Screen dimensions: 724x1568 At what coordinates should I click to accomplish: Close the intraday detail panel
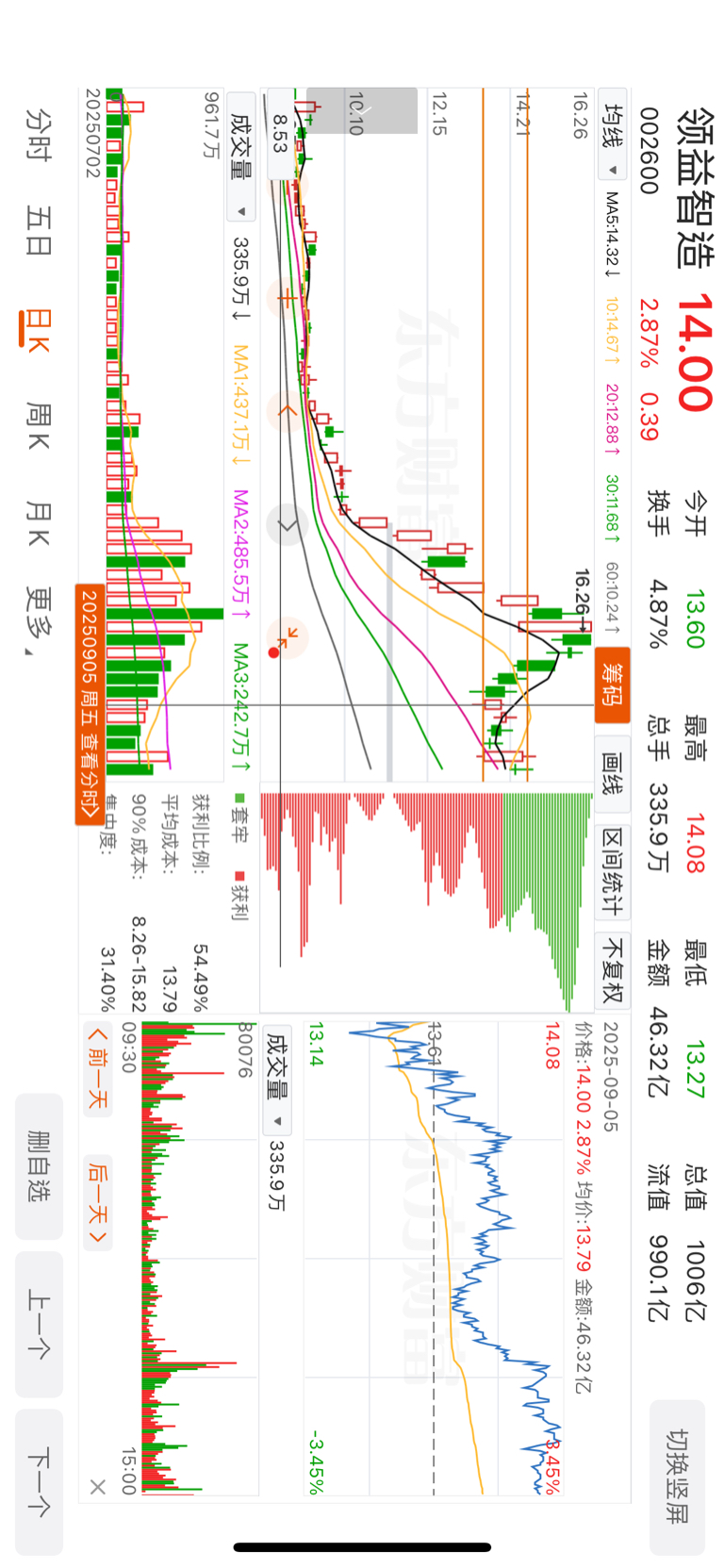[x=97, y=1487]
